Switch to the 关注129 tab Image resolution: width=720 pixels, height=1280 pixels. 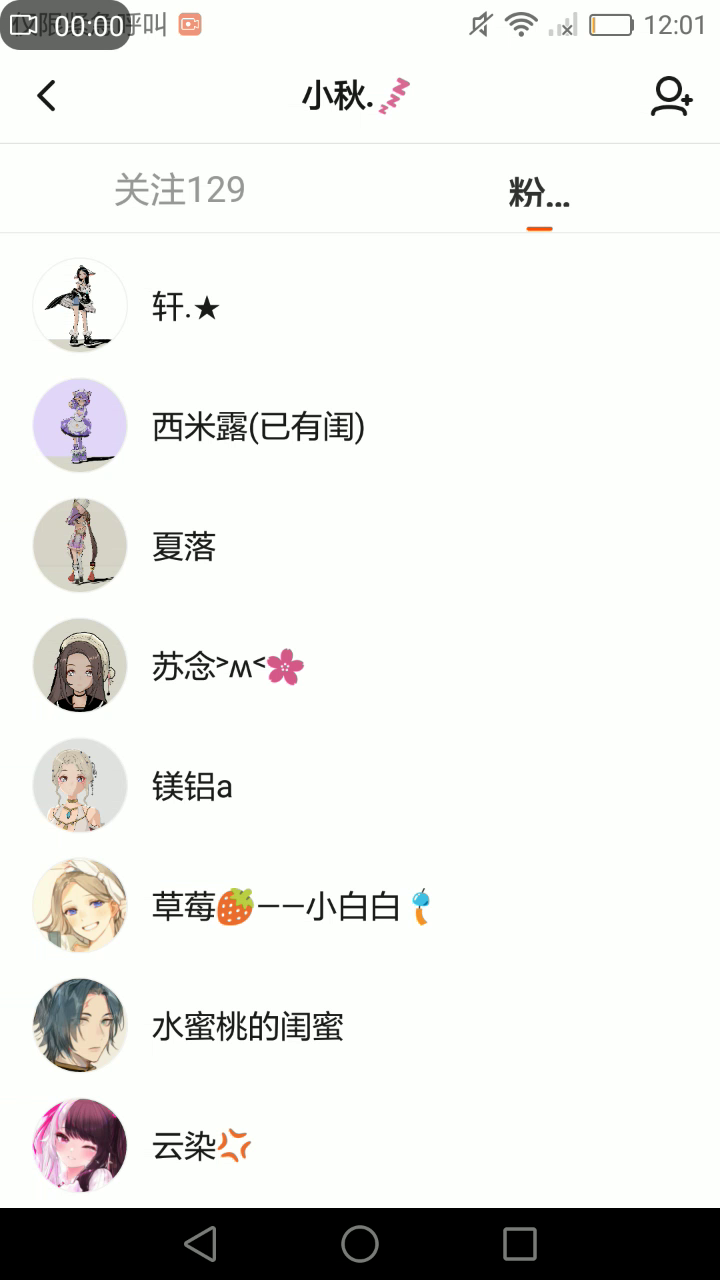tap(180, 189)
